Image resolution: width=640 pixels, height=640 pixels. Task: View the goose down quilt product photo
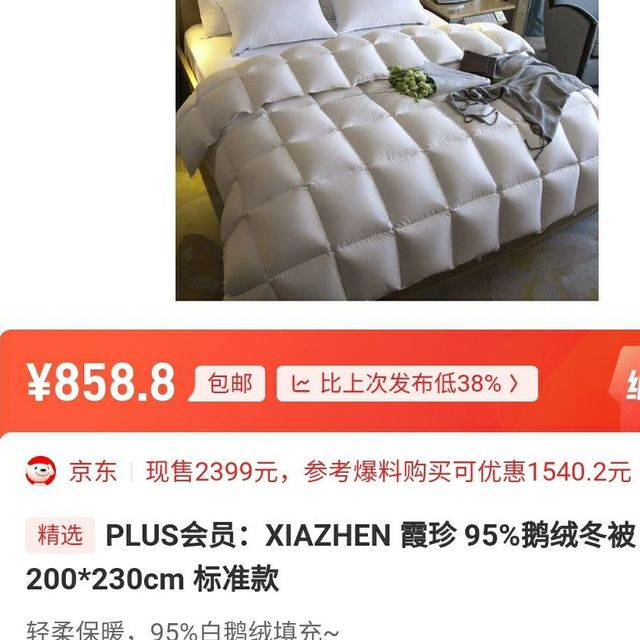(386, 150)
